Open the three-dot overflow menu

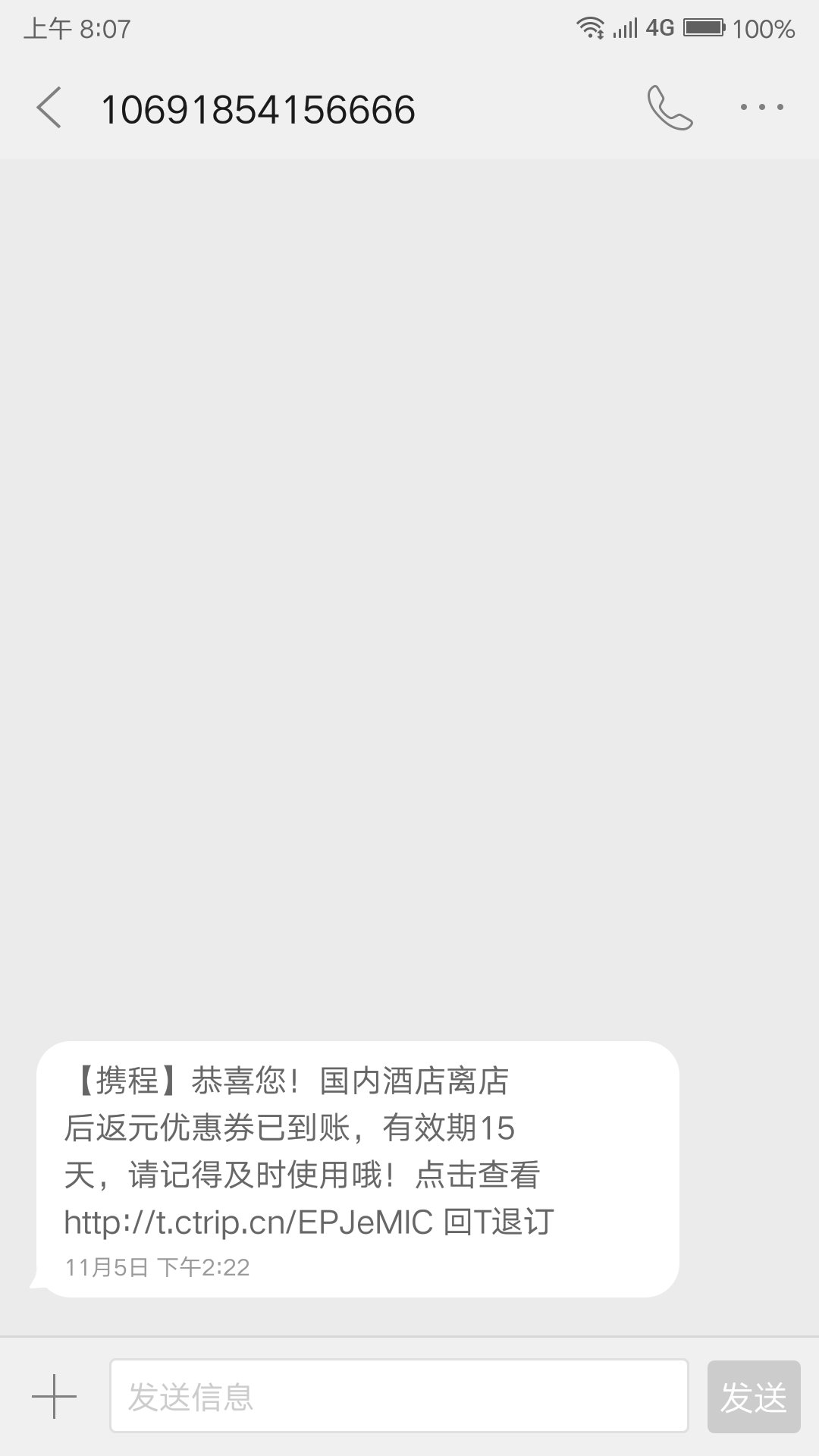761,108
